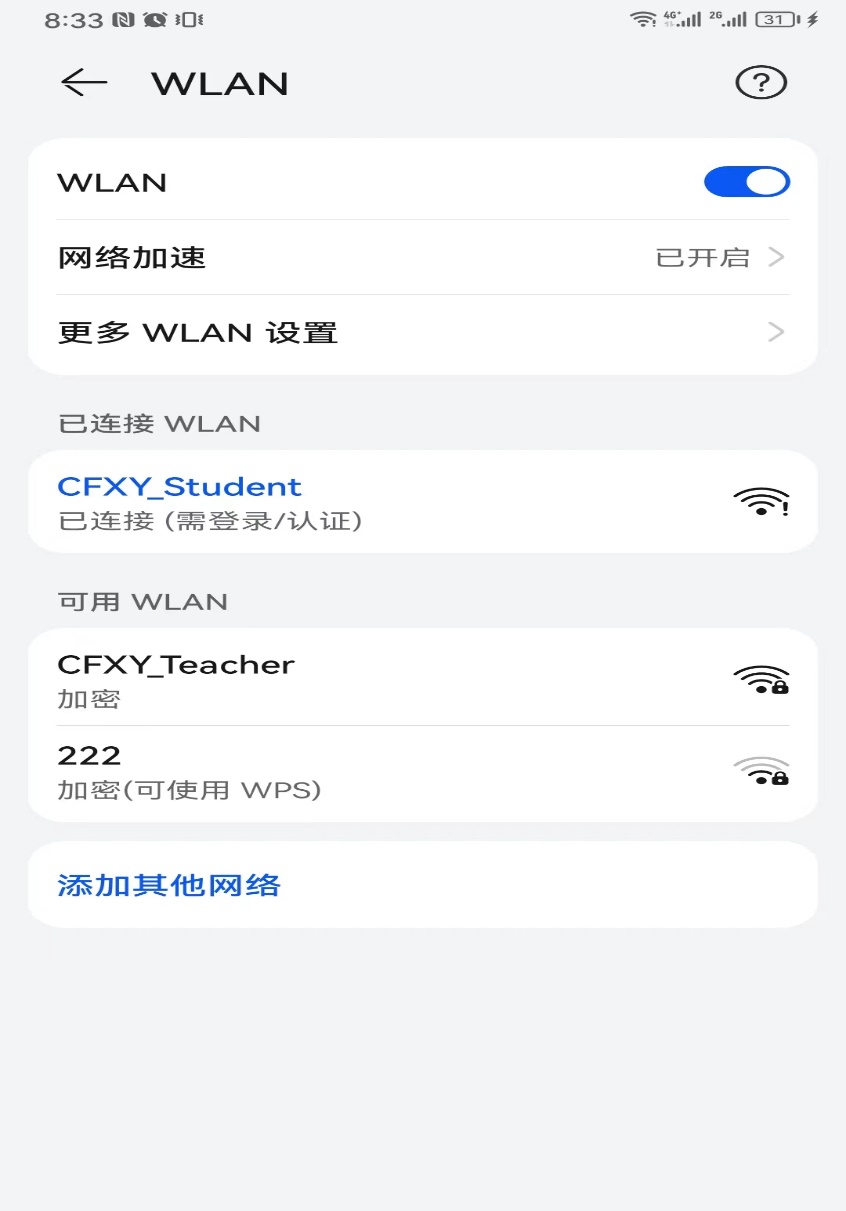This screenshot has width=846, height=1211.
Task: Open 更多 WLAN 设置
Action: point(422,333)
